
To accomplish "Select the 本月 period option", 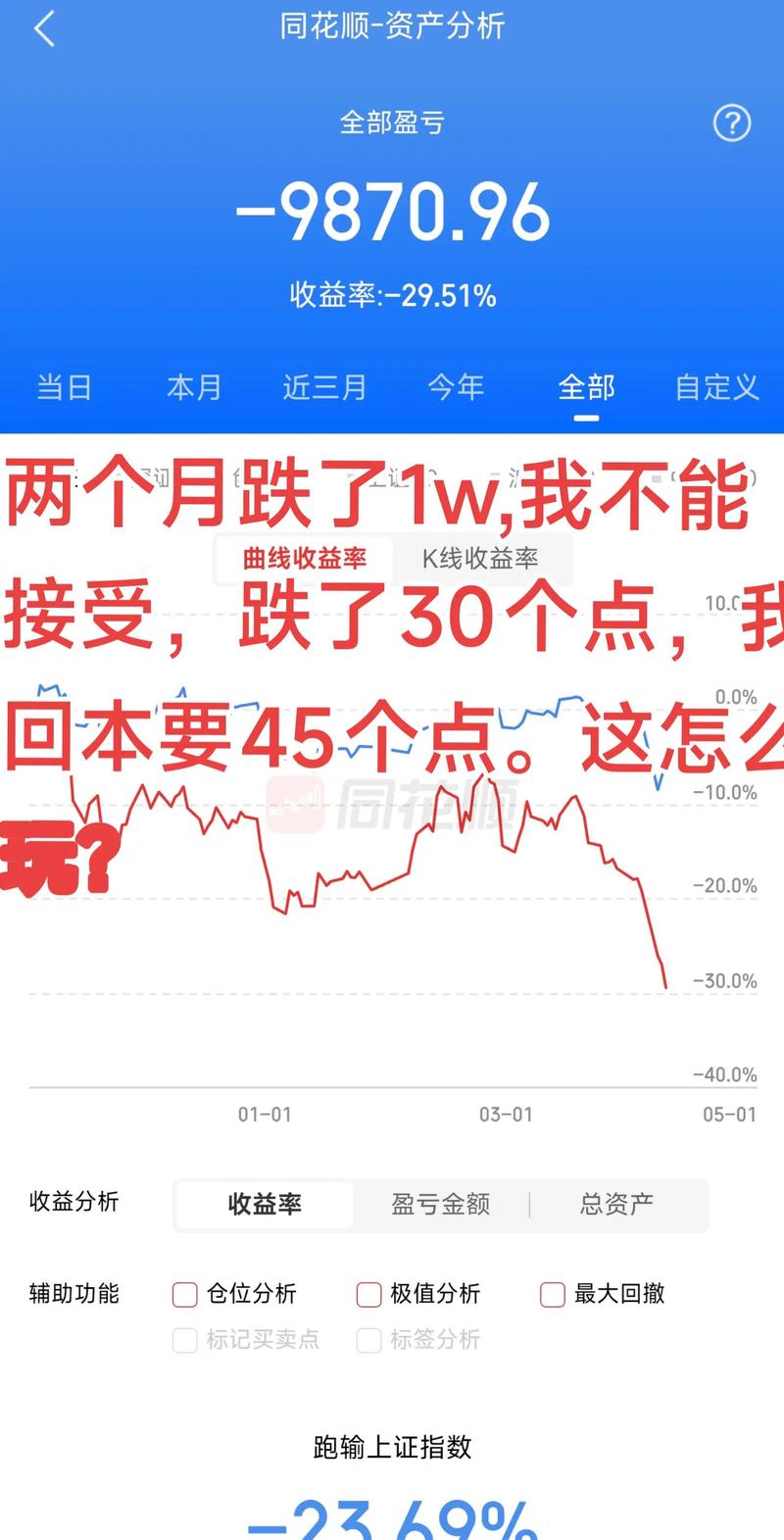I will (x=193, y=387).
